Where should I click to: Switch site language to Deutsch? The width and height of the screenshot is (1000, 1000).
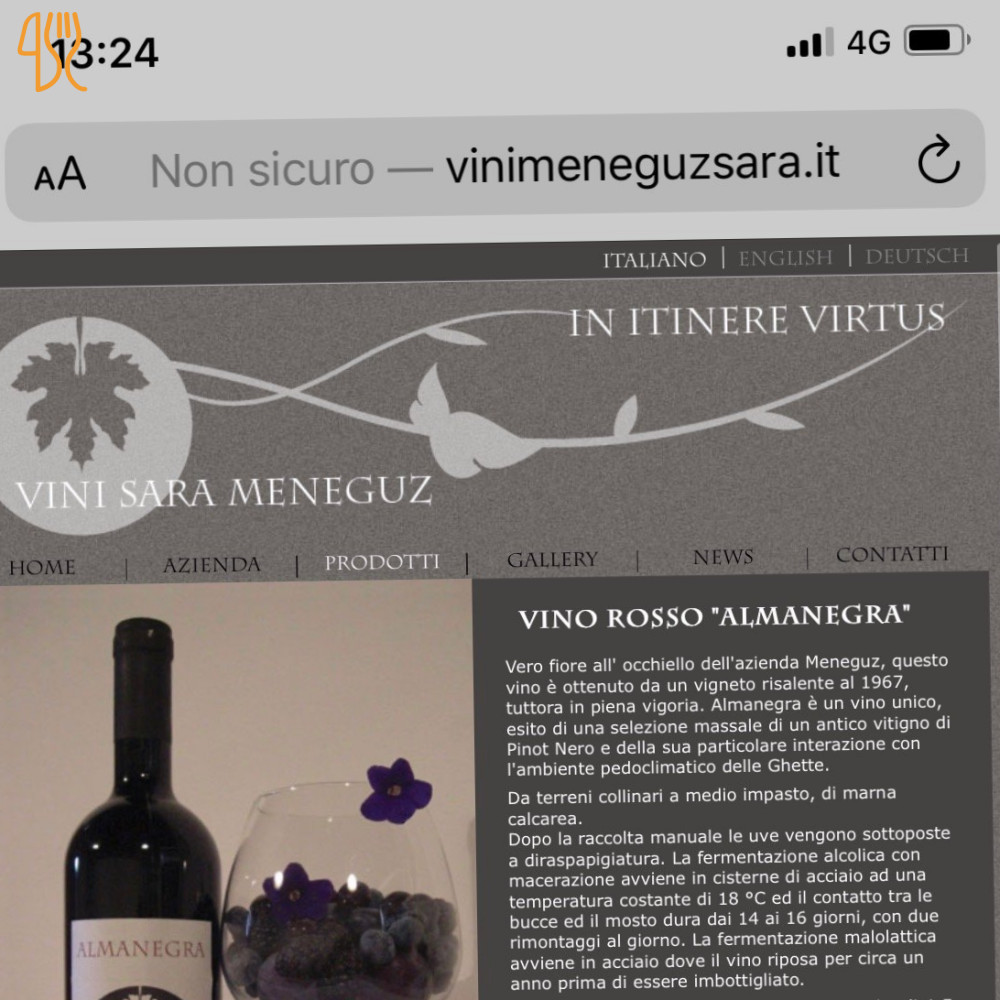pos(916,256)
